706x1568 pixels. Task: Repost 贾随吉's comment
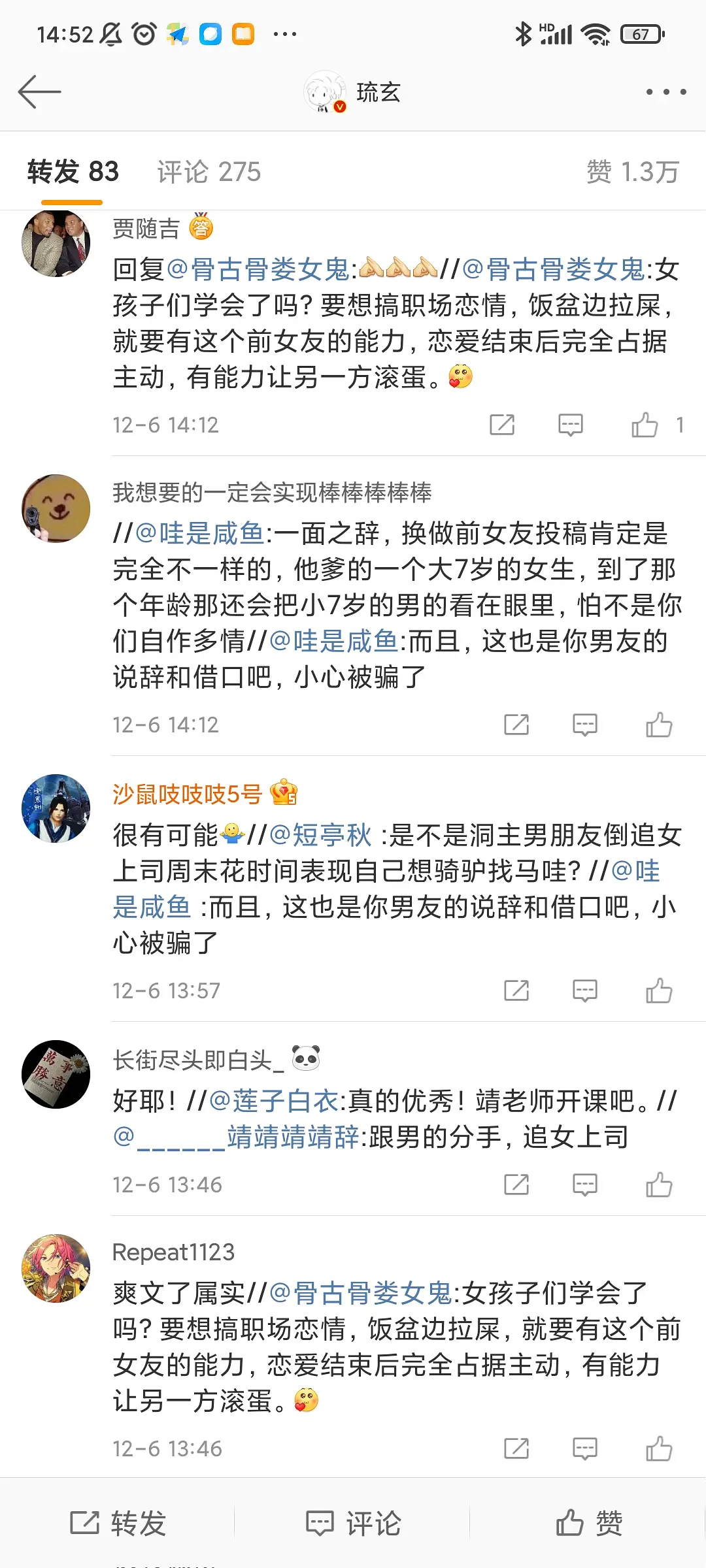502,425
